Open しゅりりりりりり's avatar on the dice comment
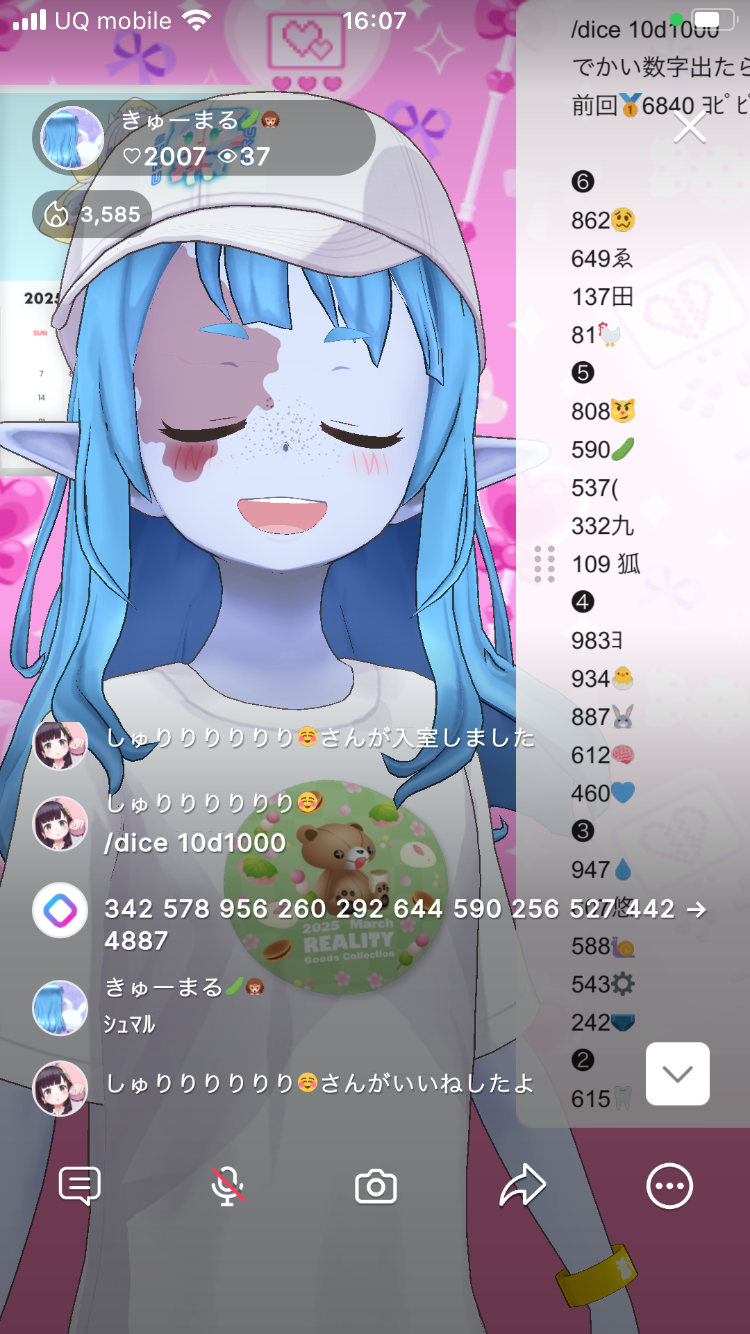 pyautogui.click(x=60, y=824)
